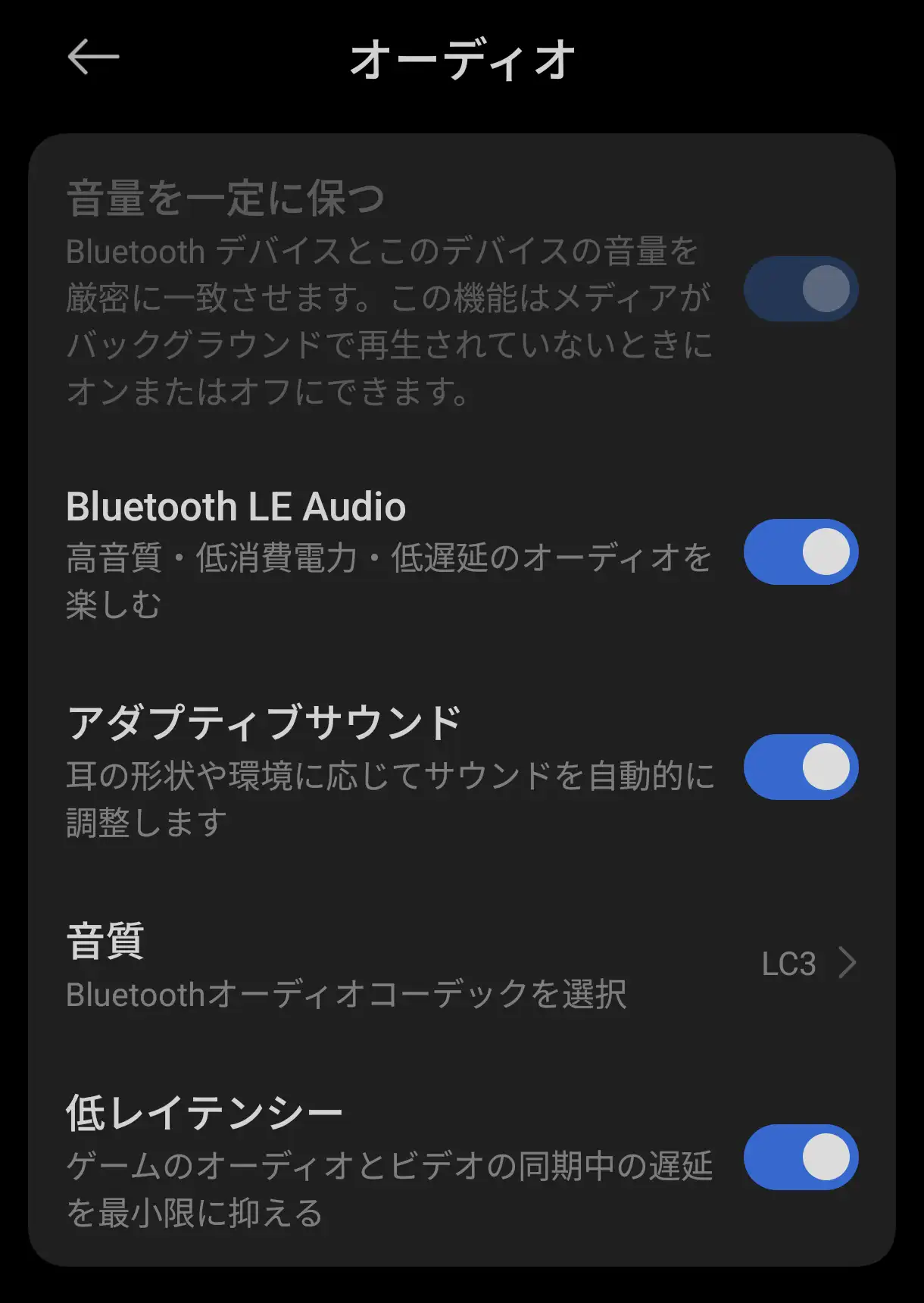The width and height of the screenshot is (924, 1303).
Task: Turn off 低レイテンシー
Action: [x=800, y=1158]
